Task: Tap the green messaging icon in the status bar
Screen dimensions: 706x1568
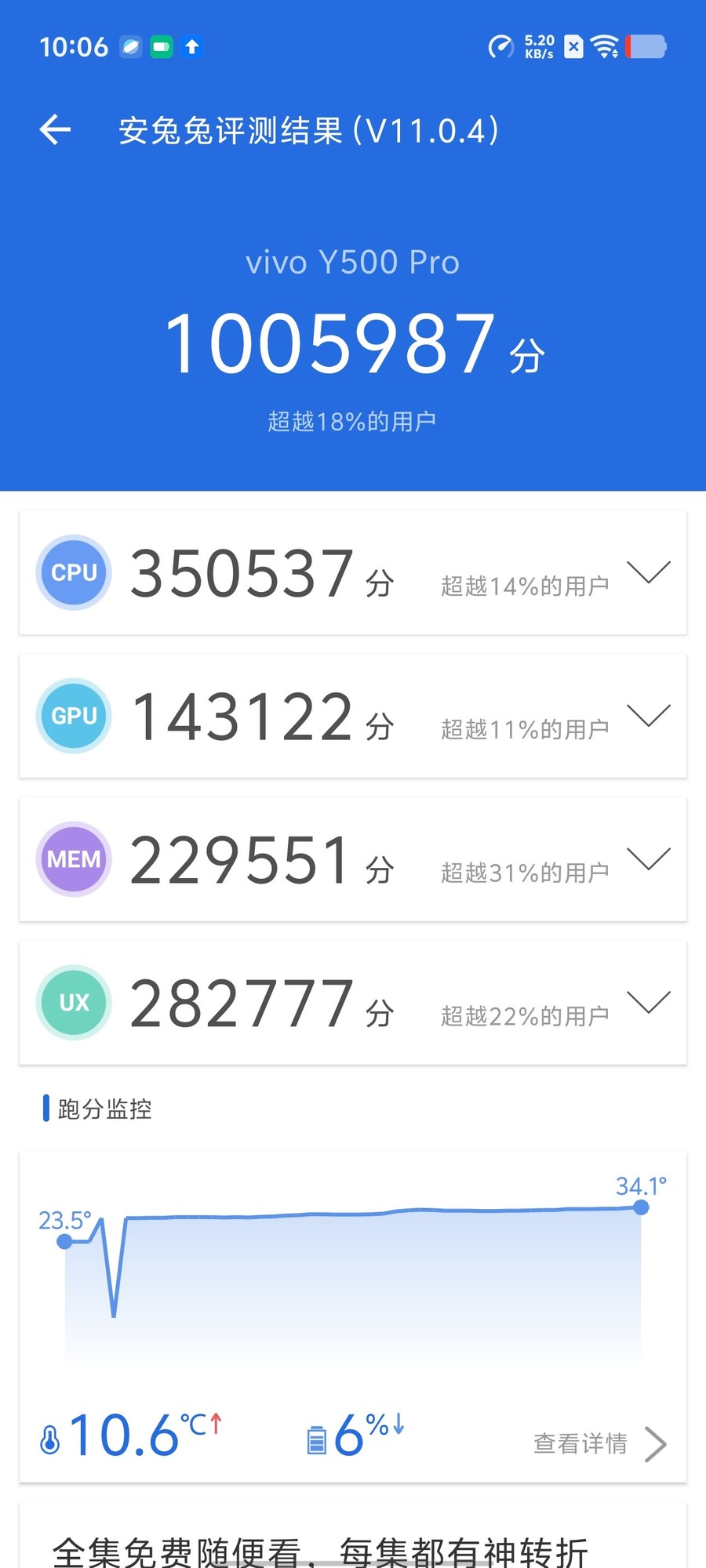Action: click(161, 47)
